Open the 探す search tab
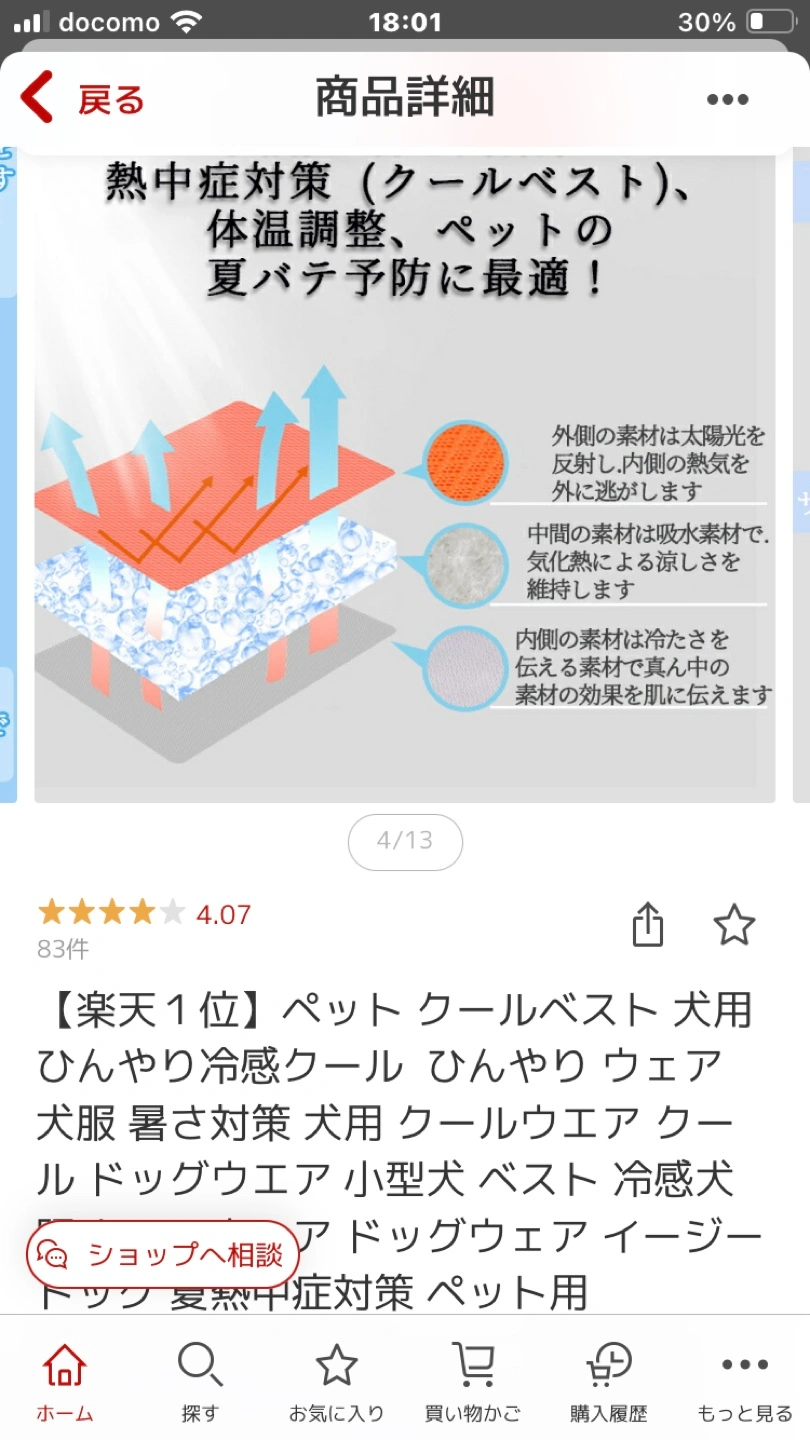Screen dimensions: 810x1440 [200, 1383]
